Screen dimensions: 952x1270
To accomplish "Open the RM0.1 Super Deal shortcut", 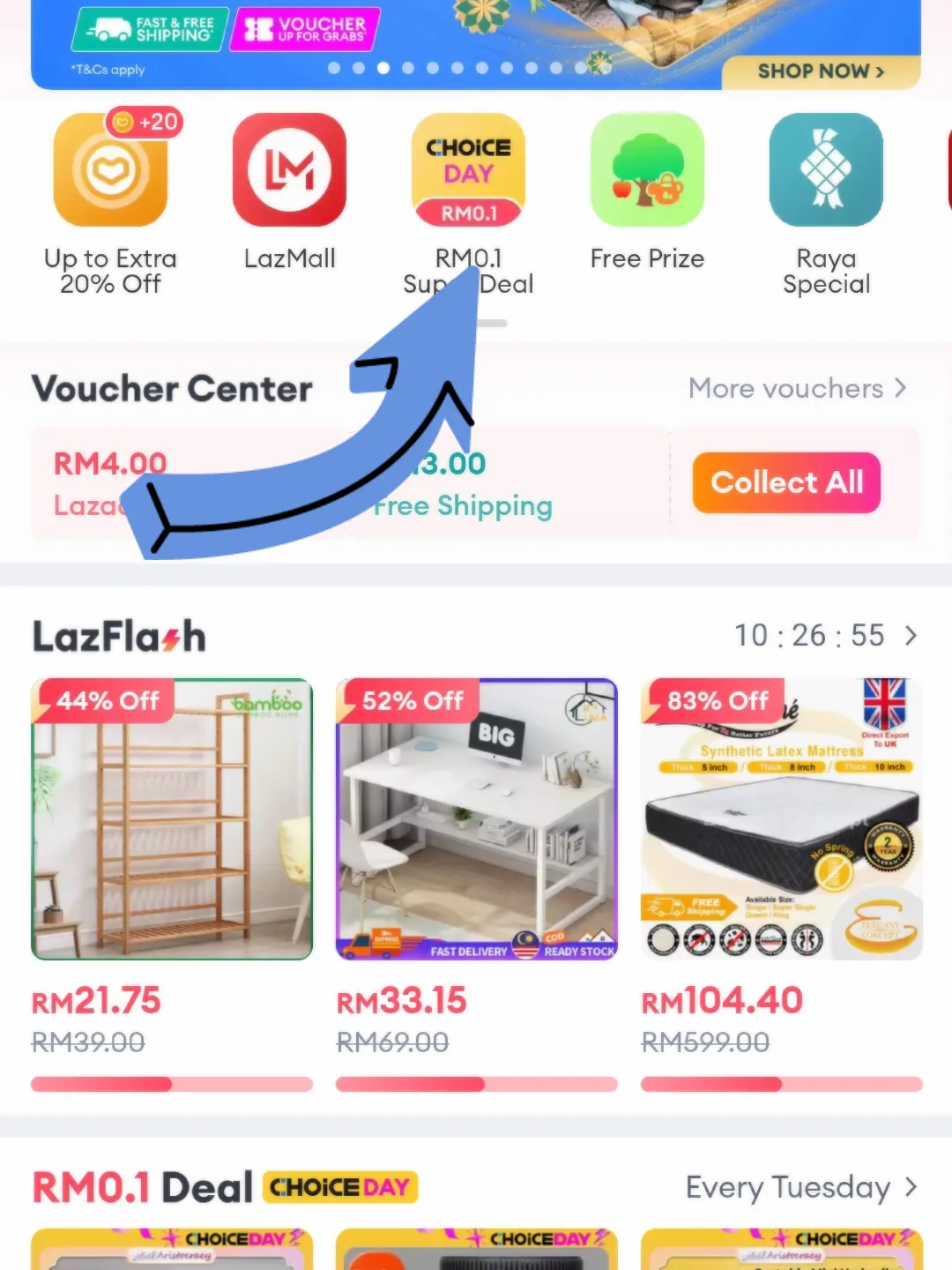I will pos(468,170).
